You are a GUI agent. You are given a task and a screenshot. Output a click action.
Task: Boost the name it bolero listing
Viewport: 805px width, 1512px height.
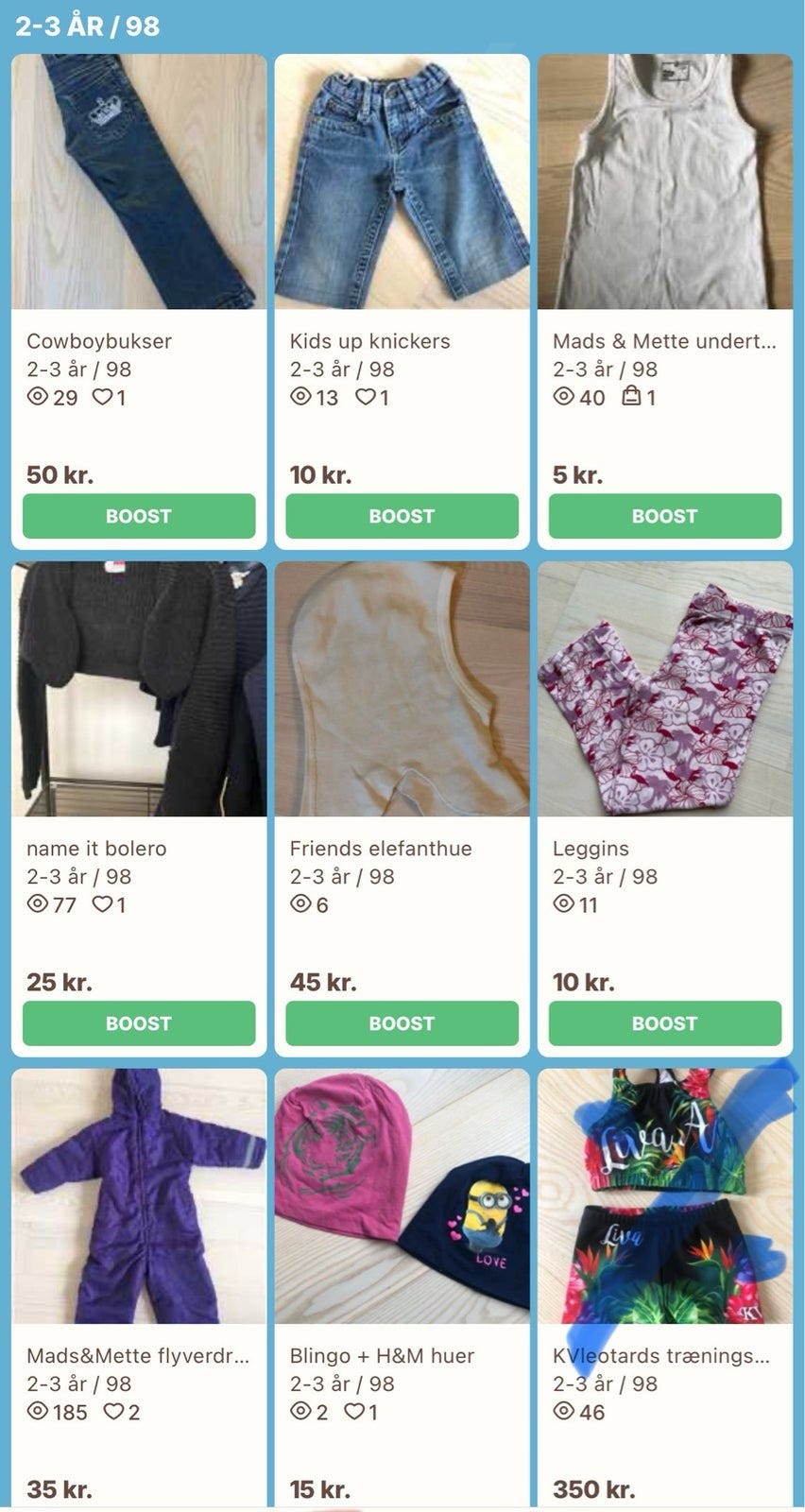pyautogui.click(x=139, y=1023)
